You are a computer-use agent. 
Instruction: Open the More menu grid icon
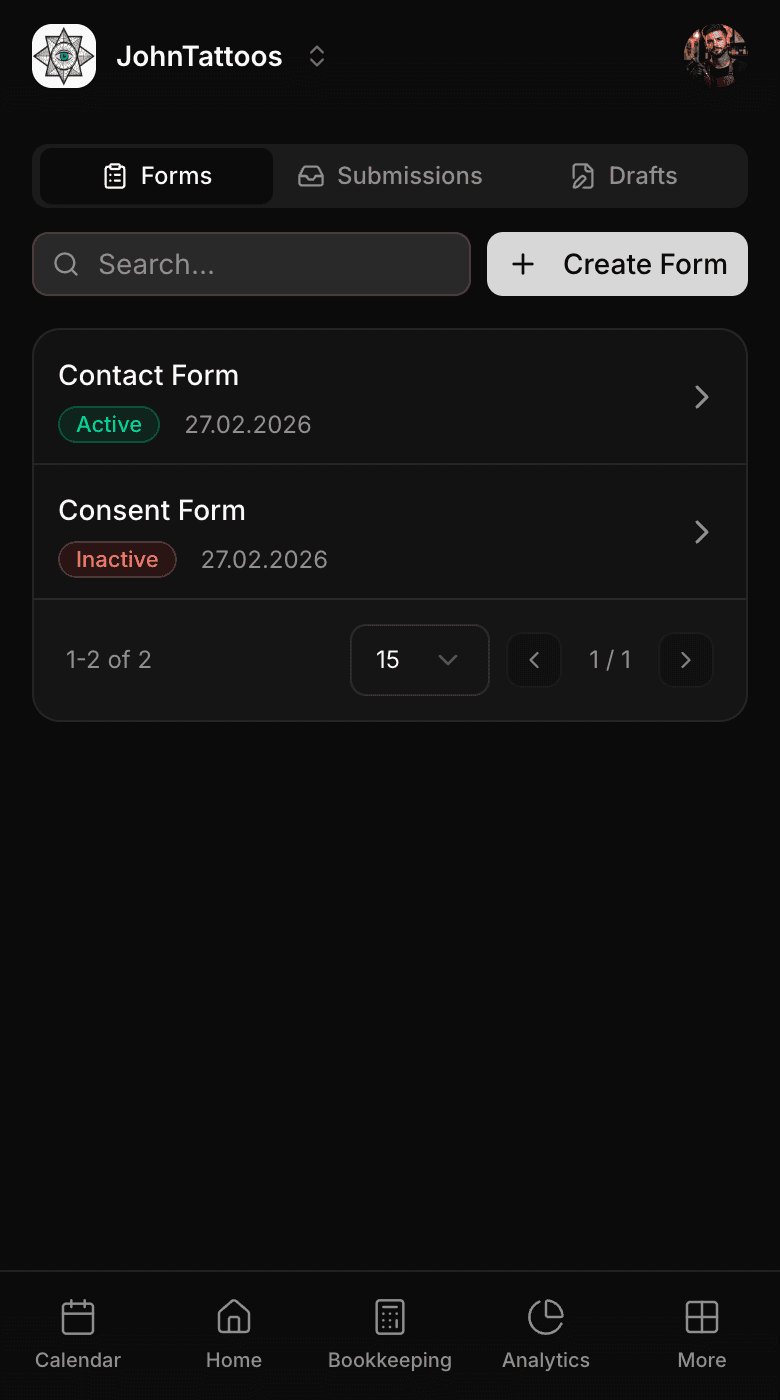click(x=701, y=1318)
